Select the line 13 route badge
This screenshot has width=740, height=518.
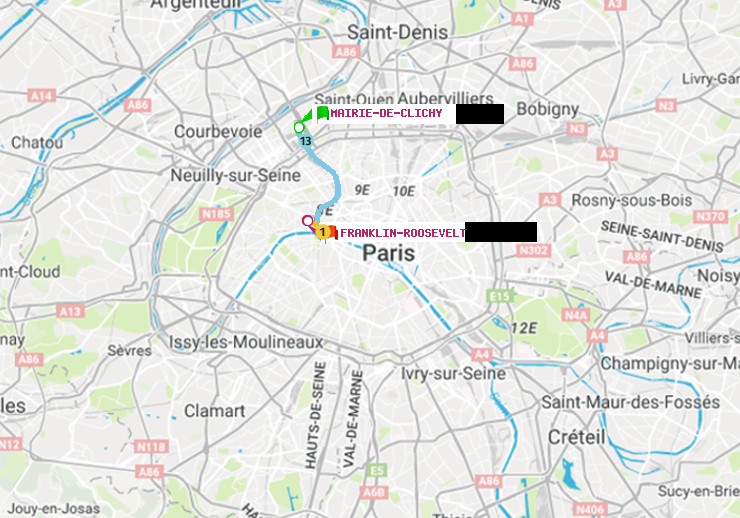click(x=305, y=141)
